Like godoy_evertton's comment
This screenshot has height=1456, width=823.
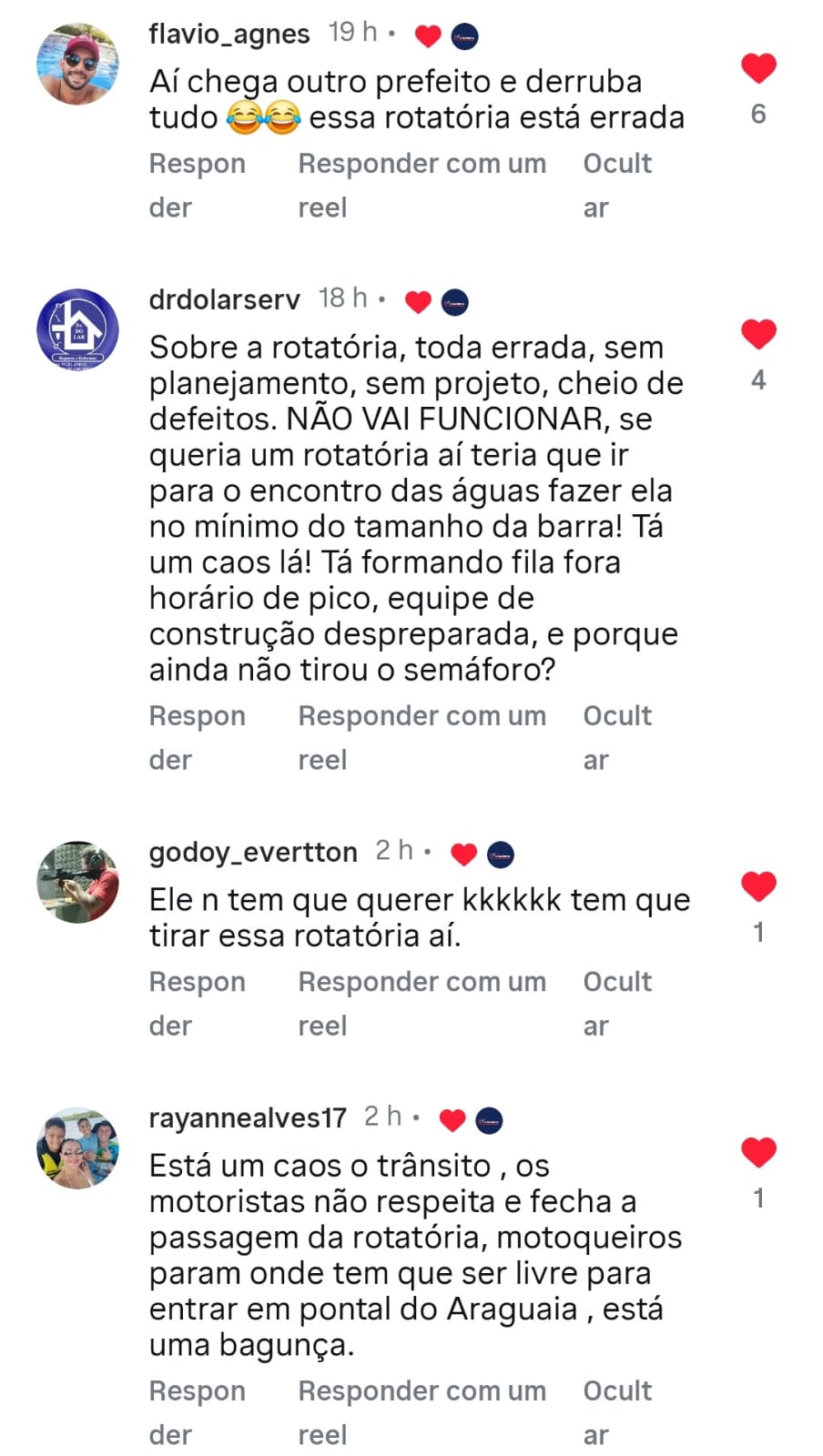[757, 886]
